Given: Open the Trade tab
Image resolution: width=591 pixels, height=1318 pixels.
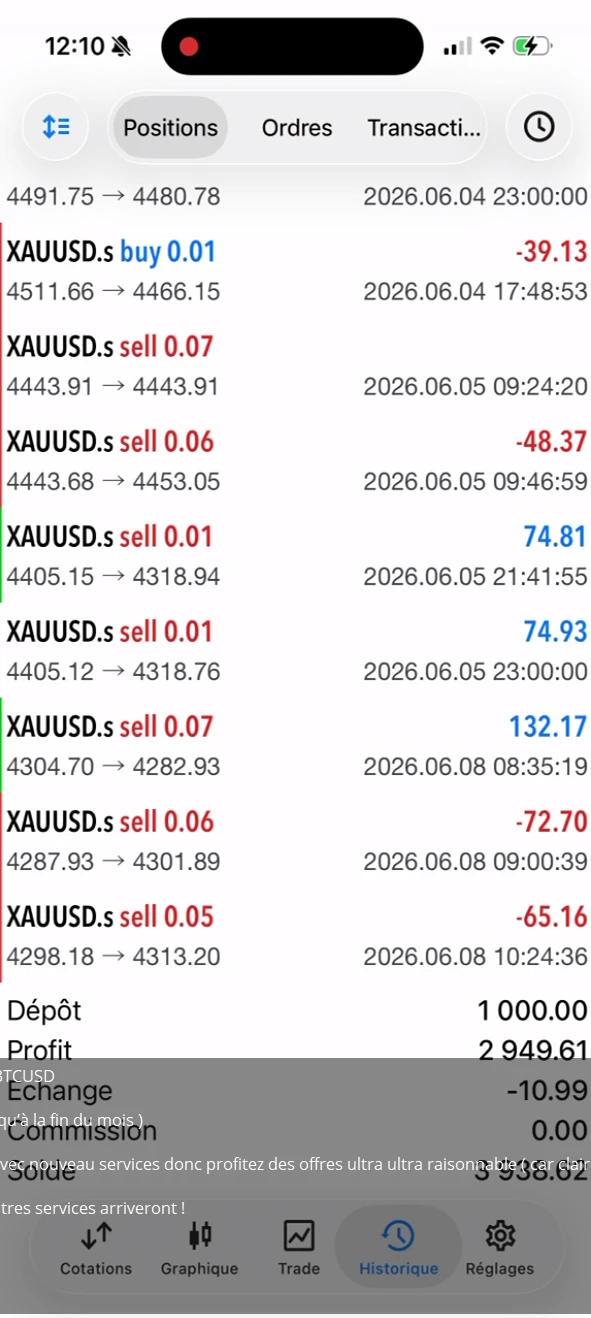Looking at the screenshot, I should (x=299, y=1248).
